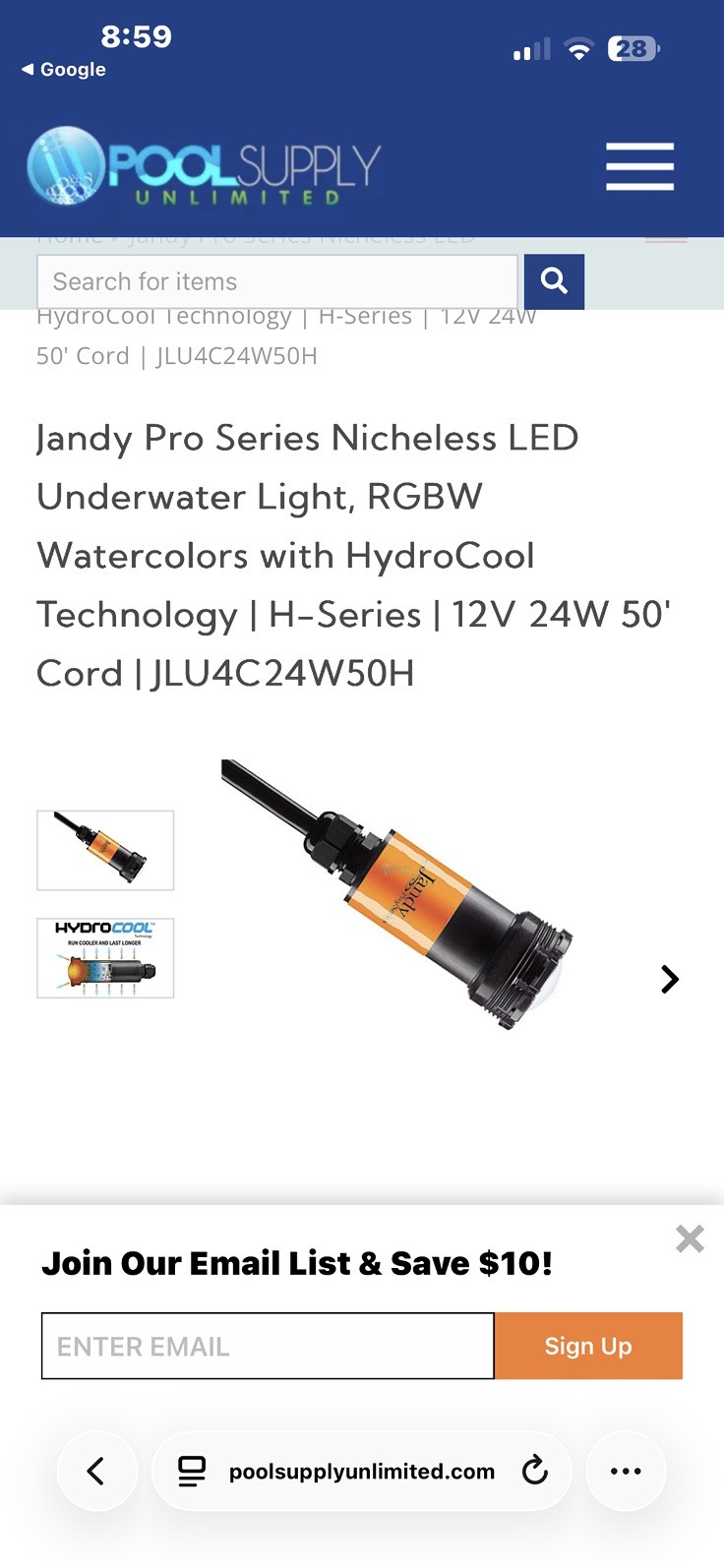
Task: Tap the page reload icon in Safari toolbar
Action: 534,1471
